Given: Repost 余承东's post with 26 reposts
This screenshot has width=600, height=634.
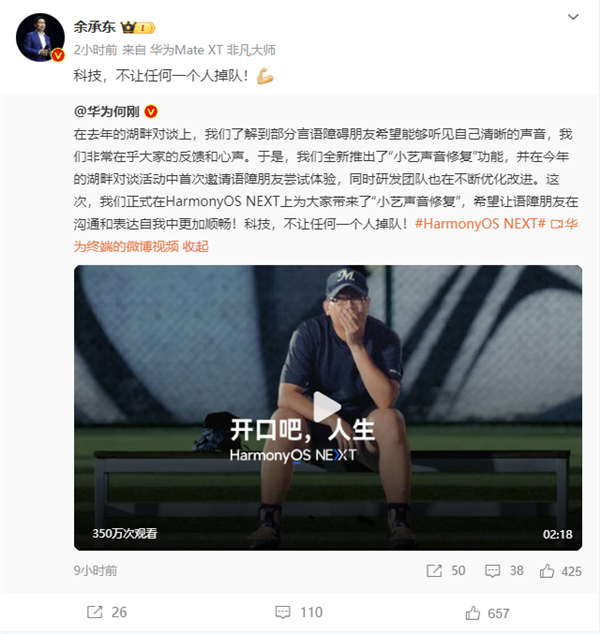Looking at the screenshot, I should [x=106, y=612].
